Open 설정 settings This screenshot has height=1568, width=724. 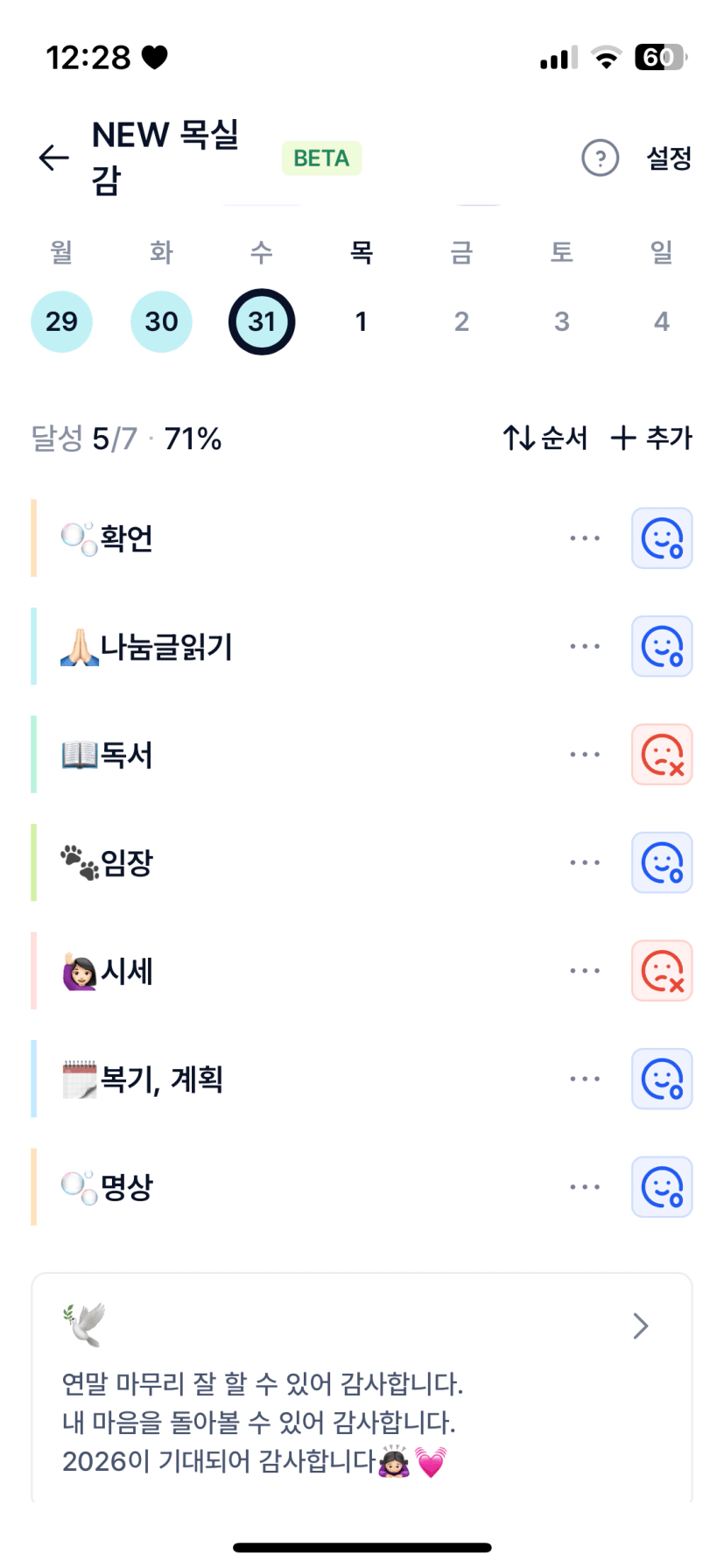click(x=669, y=158)
